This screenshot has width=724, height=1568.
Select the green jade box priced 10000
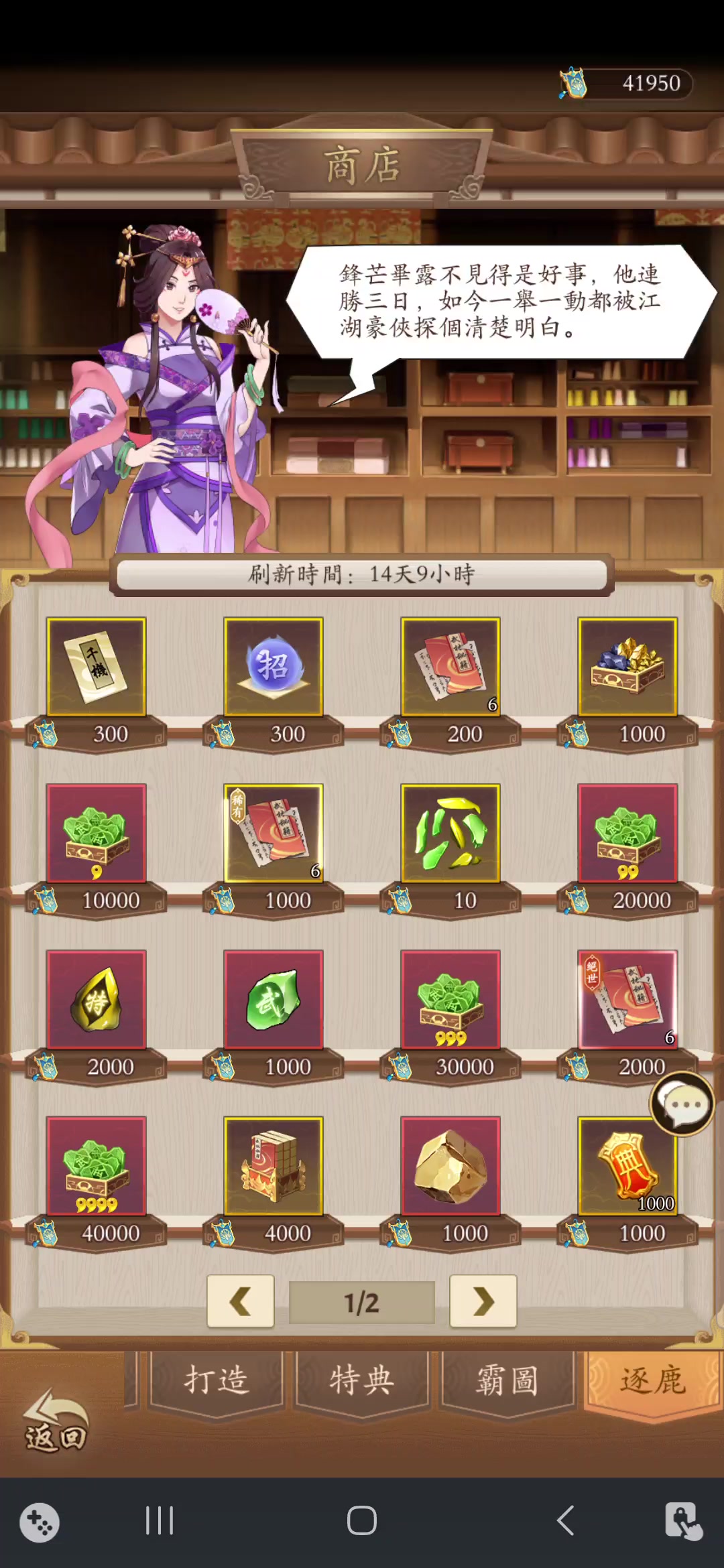click(x=97, y=833)
